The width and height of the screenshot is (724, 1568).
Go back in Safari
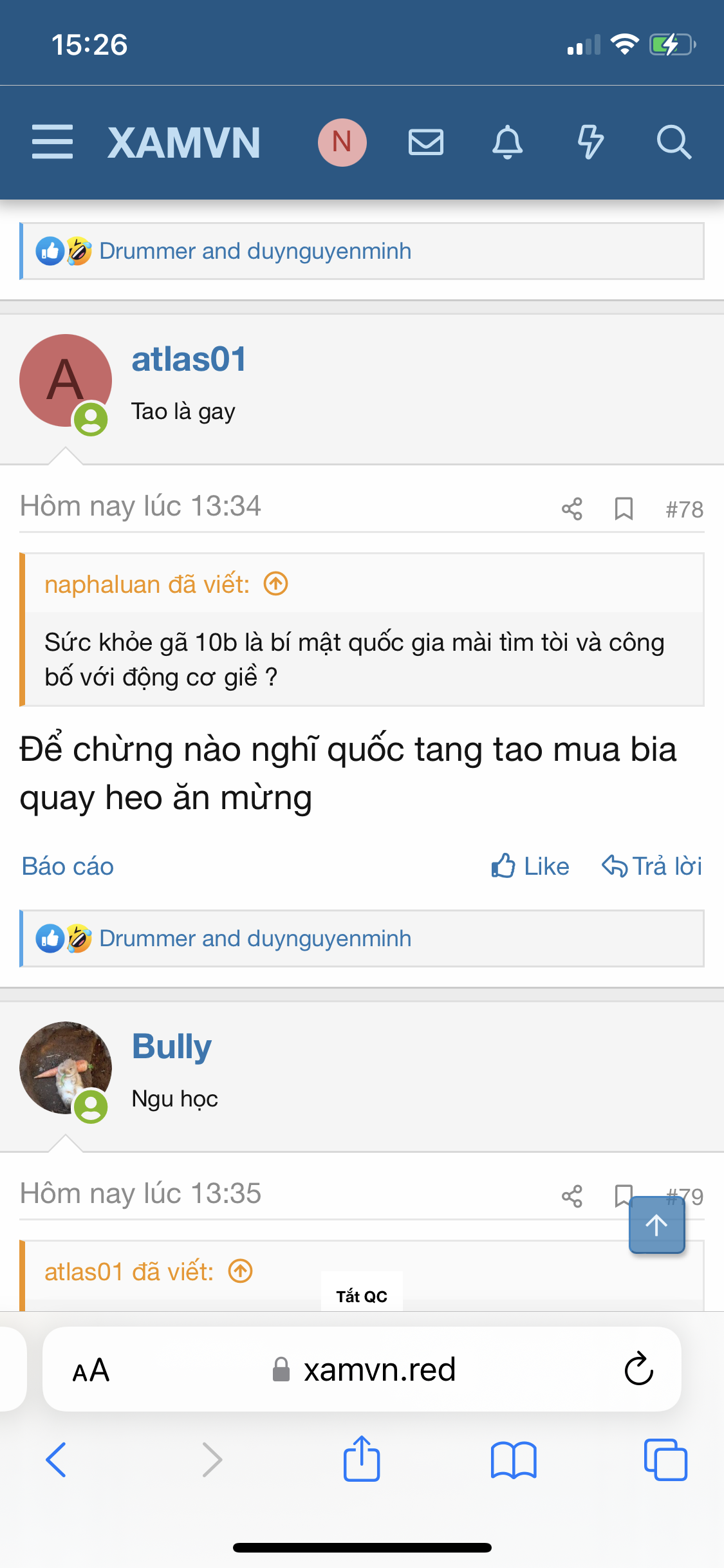pos(56,1459)
